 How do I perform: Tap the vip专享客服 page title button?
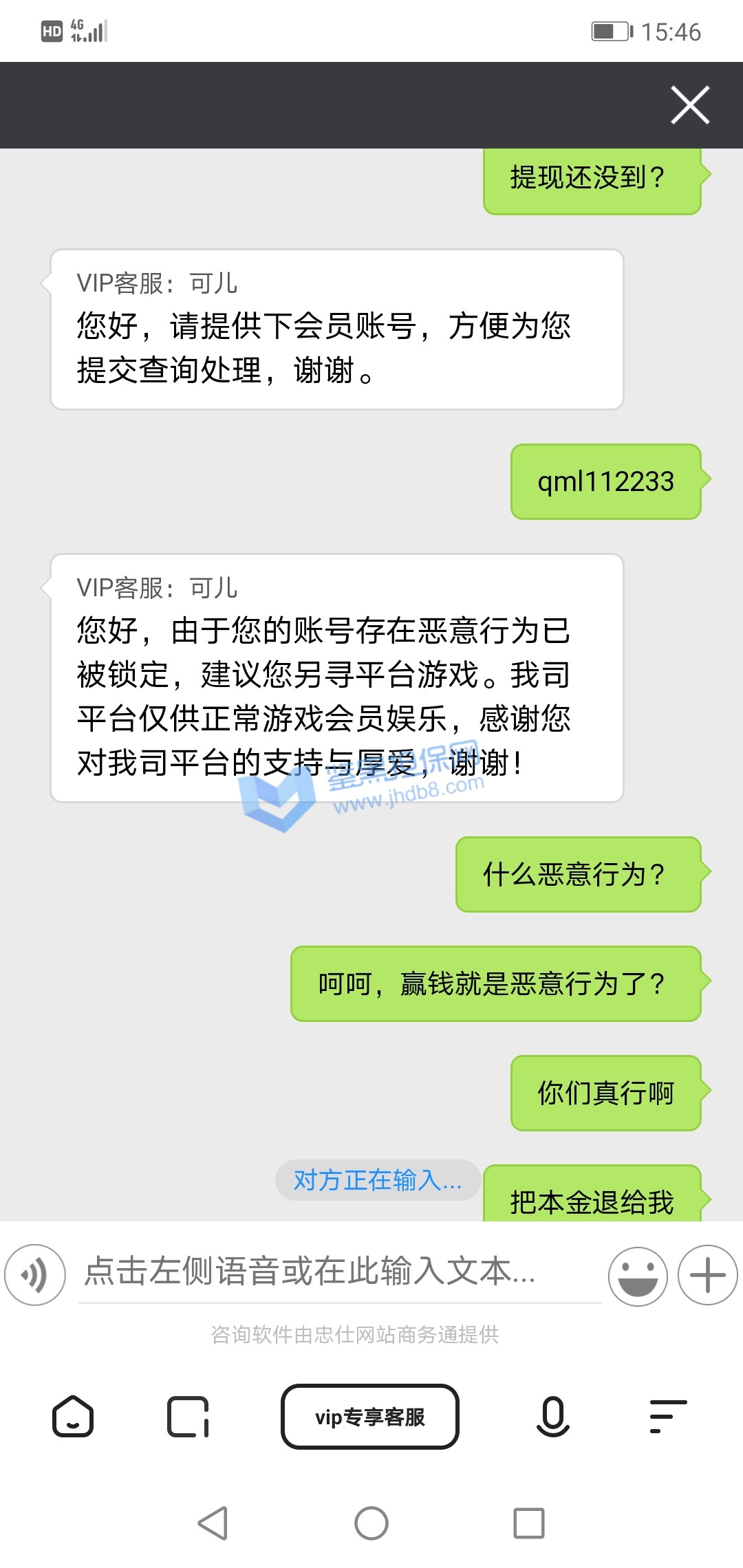point(370,1417)
